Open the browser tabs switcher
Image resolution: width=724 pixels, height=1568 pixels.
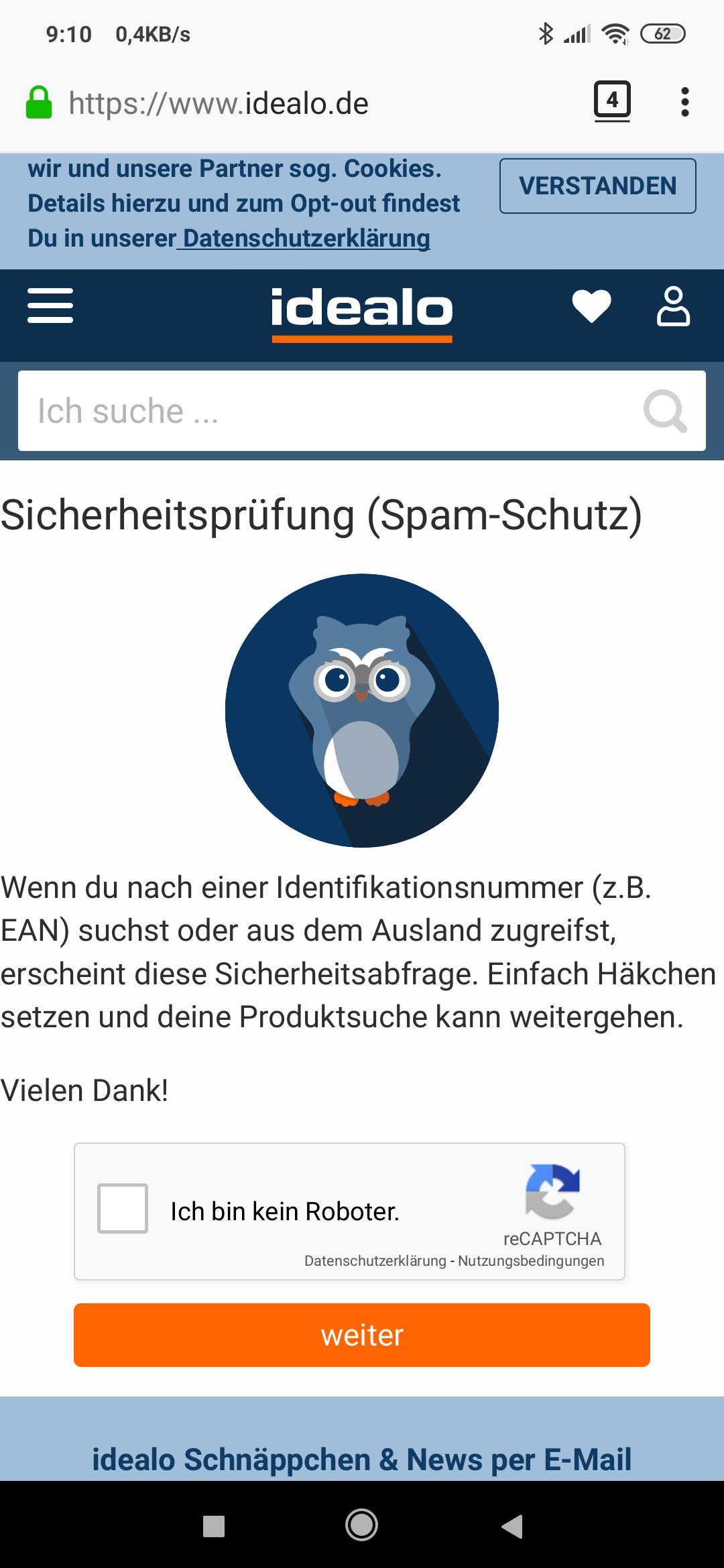(612, 101)
